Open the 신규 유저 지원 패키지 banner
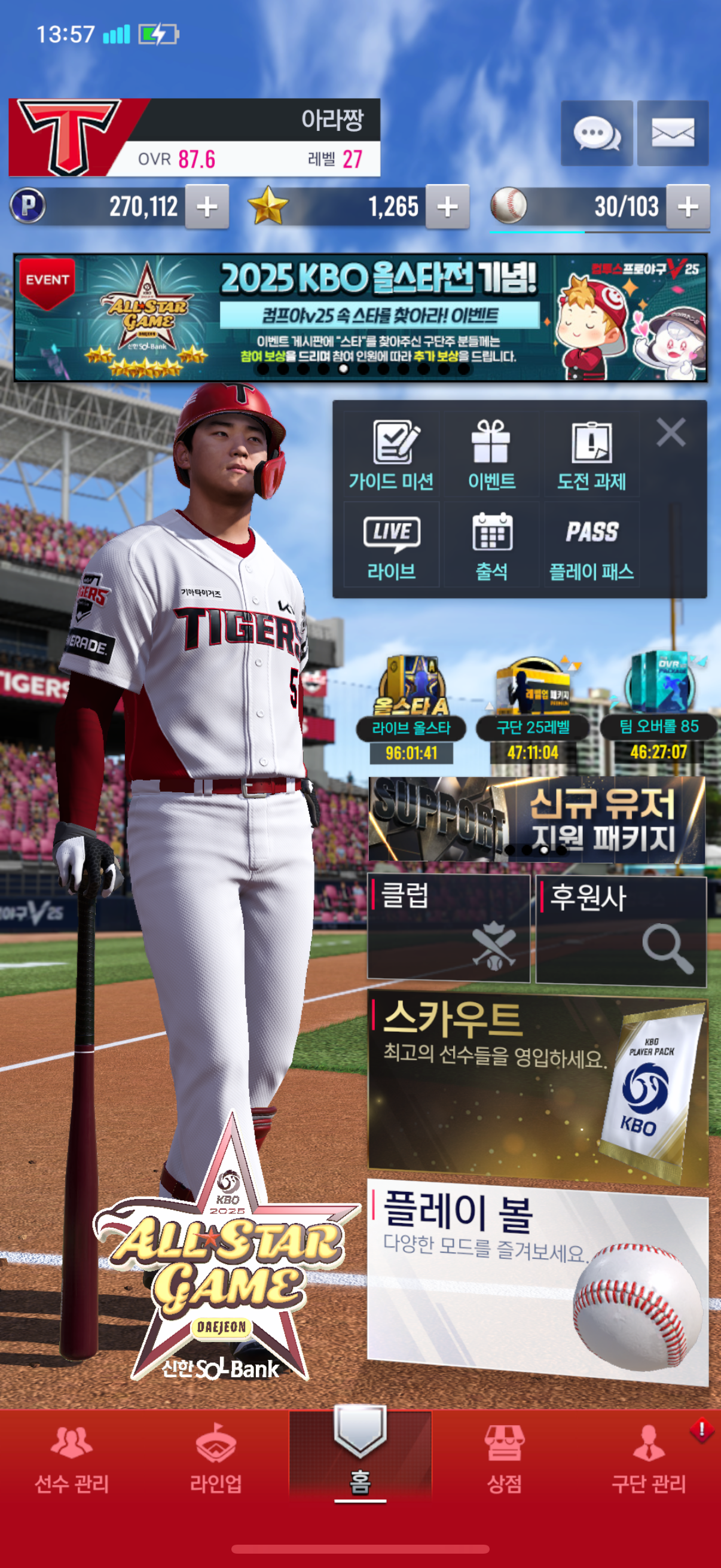 (x=537, y=819)
